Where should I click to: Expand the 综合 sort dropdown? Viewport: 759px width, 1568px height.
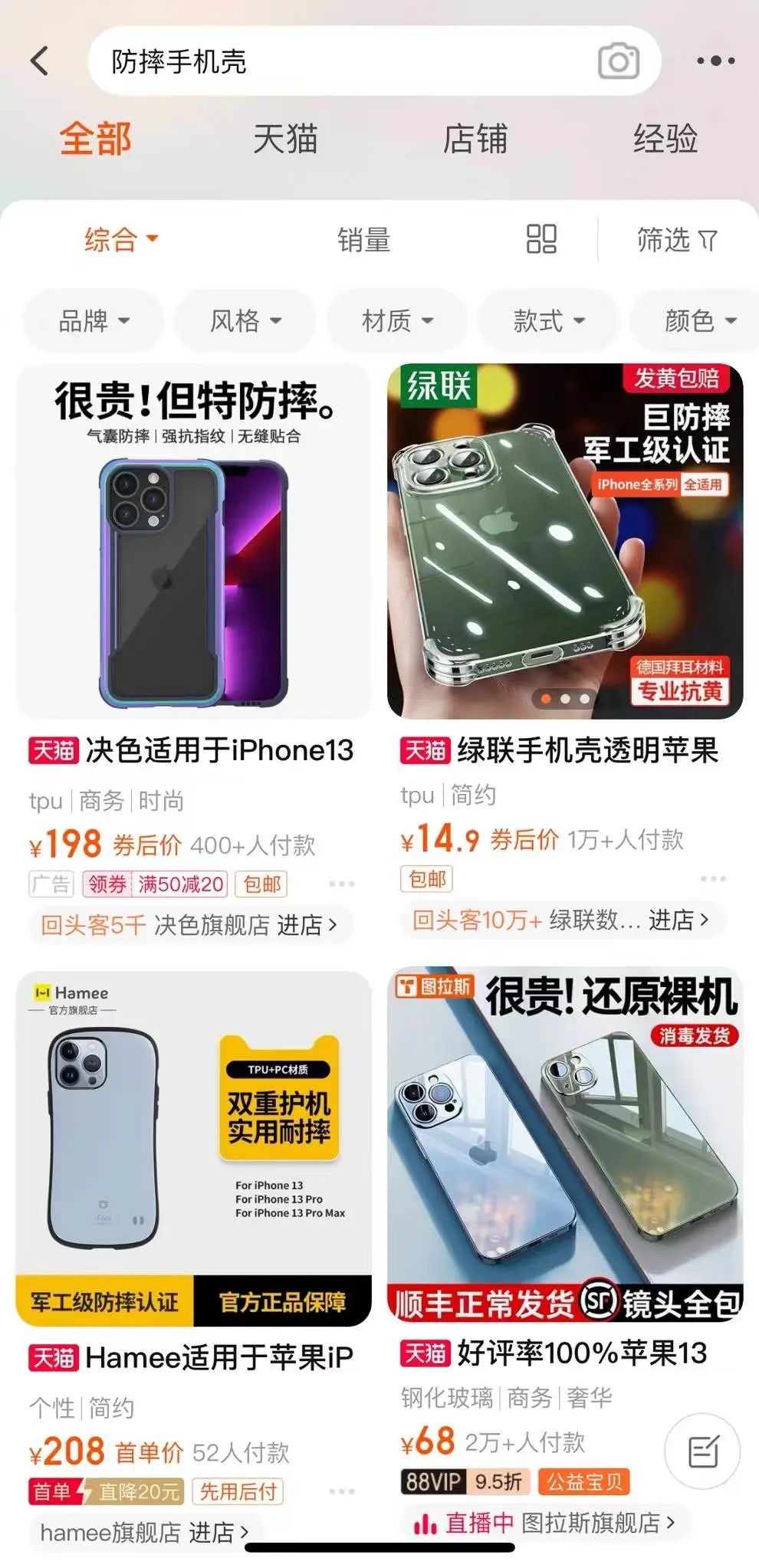pos(121,239)
